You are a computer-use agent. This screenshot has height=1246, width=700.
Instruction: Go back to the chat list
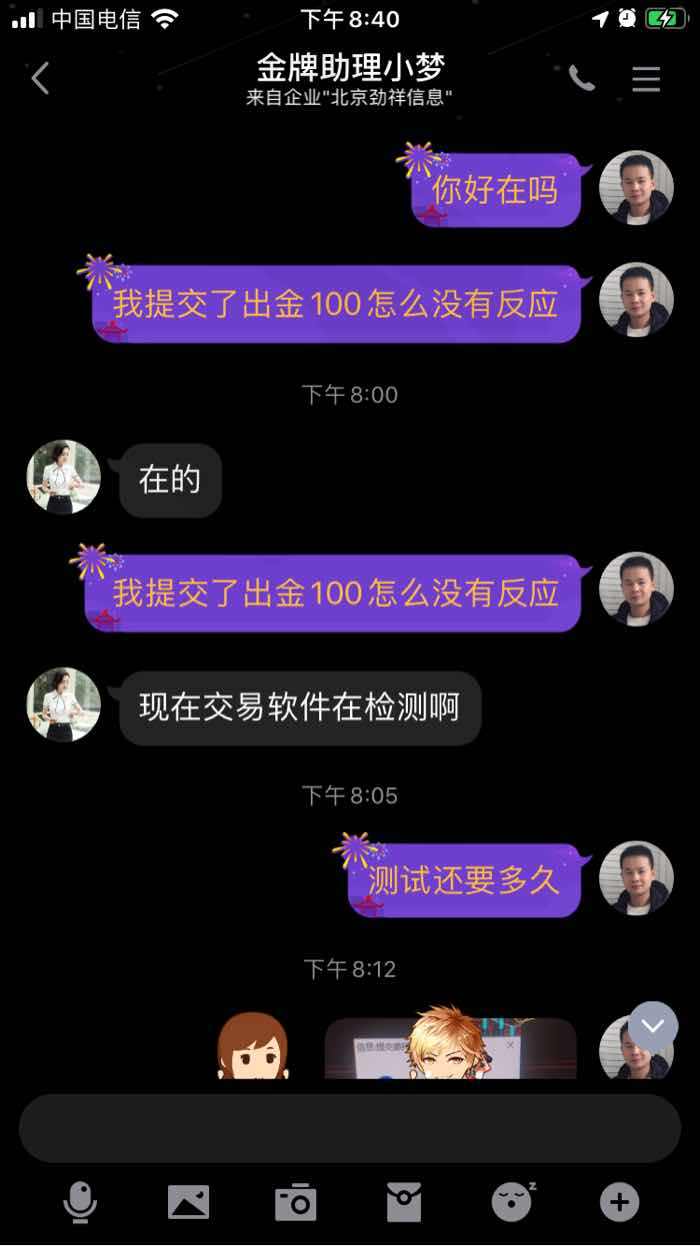pyautogui.click(x=40, y=78)
